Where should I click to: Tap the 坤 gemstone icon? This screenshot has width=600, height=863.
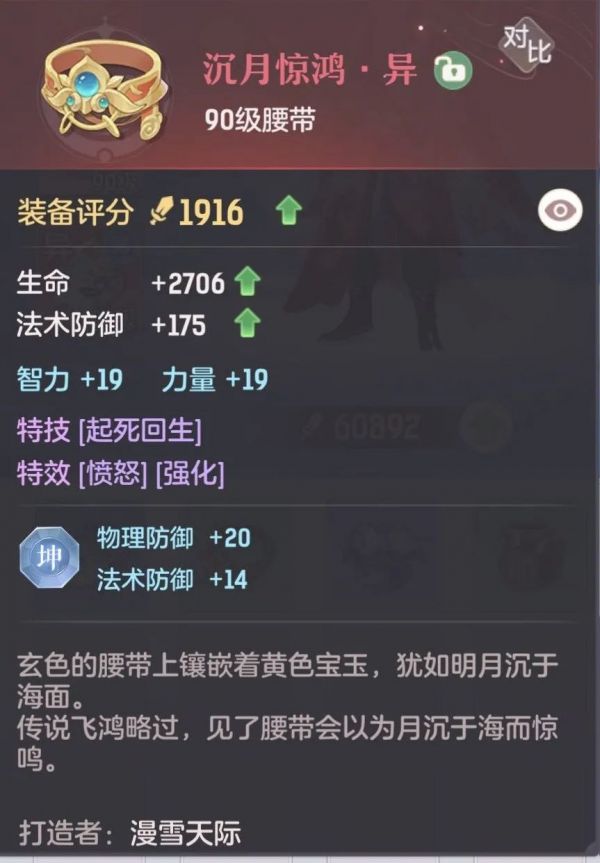click(46, 558)
